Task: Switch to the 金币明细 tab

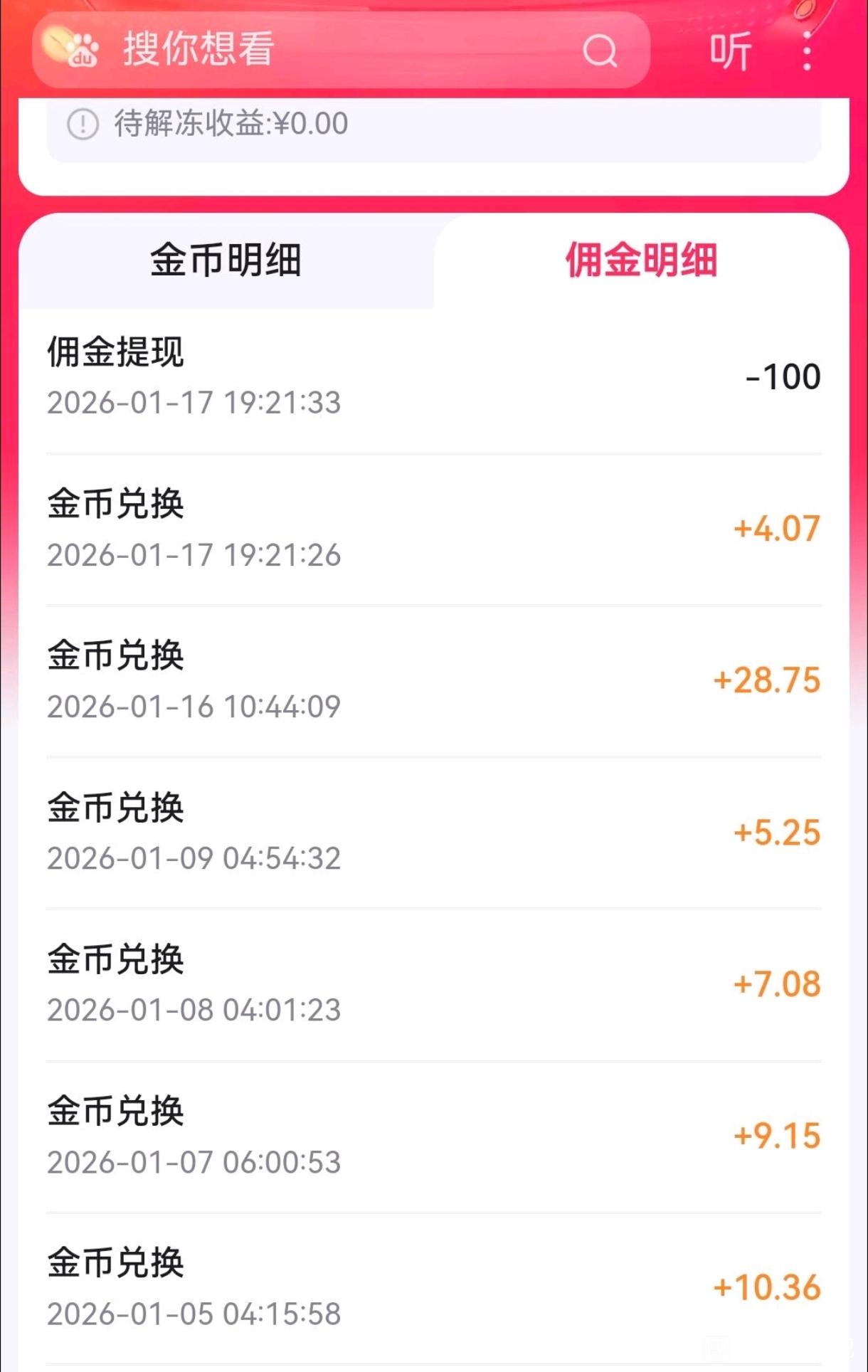Action: [226, 260]
